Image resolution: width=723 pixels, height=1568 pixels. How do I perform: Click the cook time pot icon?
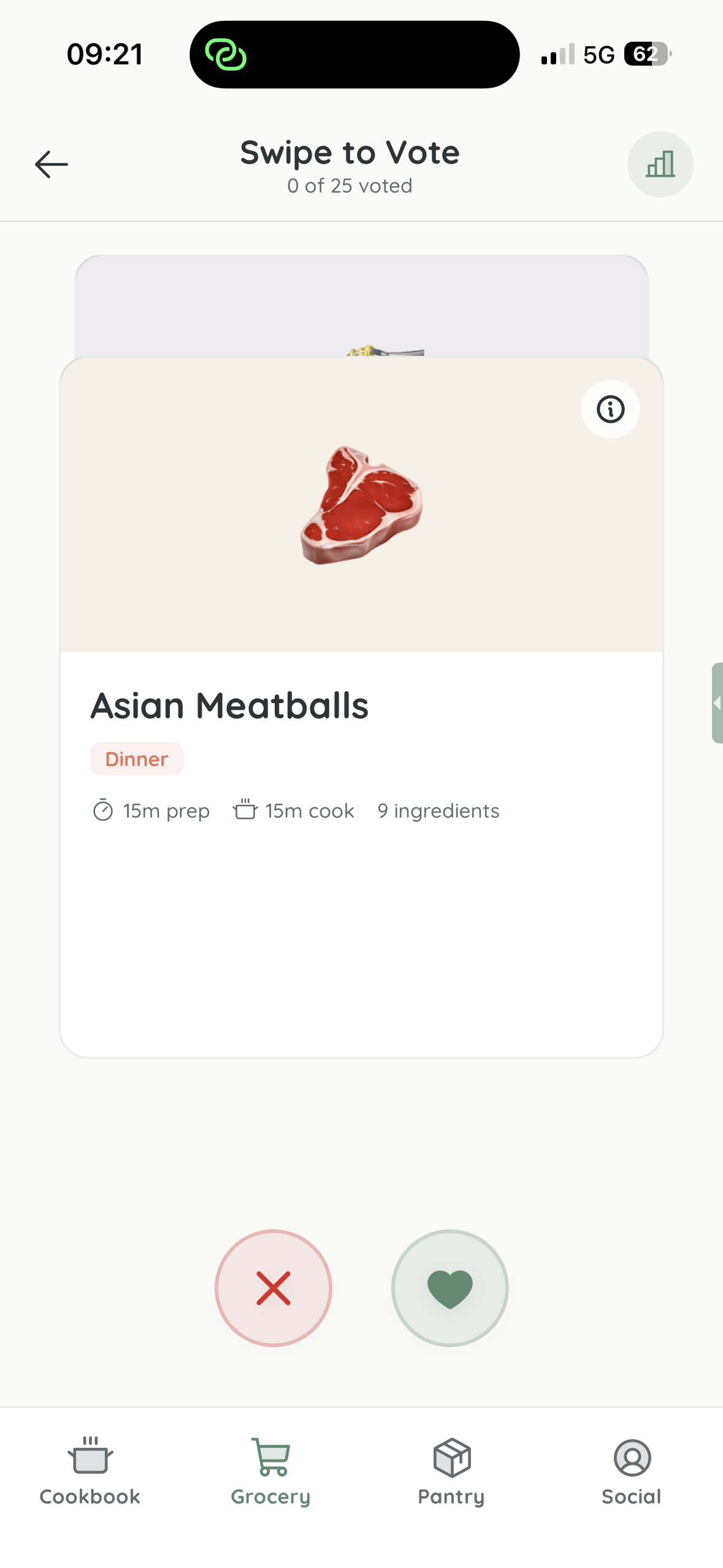246,810
